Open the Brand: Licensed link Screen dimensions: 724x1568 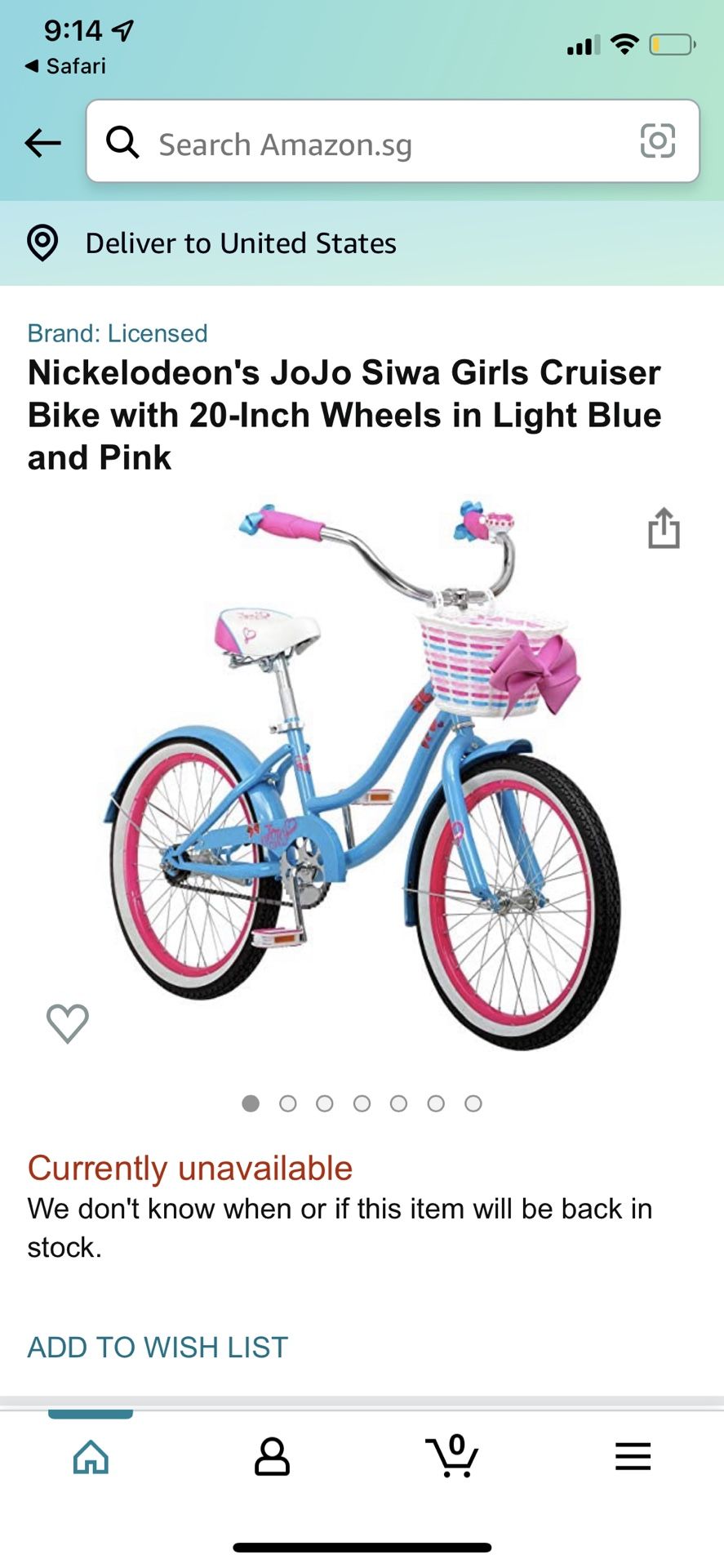[x=118, y=333]
